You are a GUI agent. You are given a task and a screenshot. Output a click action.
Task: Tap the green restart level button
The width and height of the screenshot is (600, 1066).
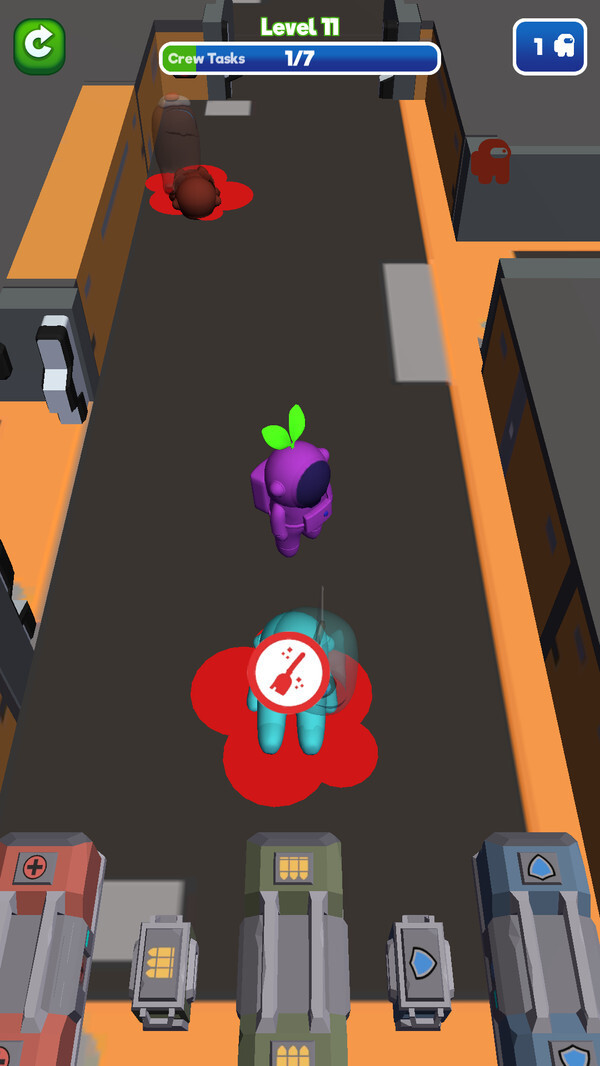[39, 45]
